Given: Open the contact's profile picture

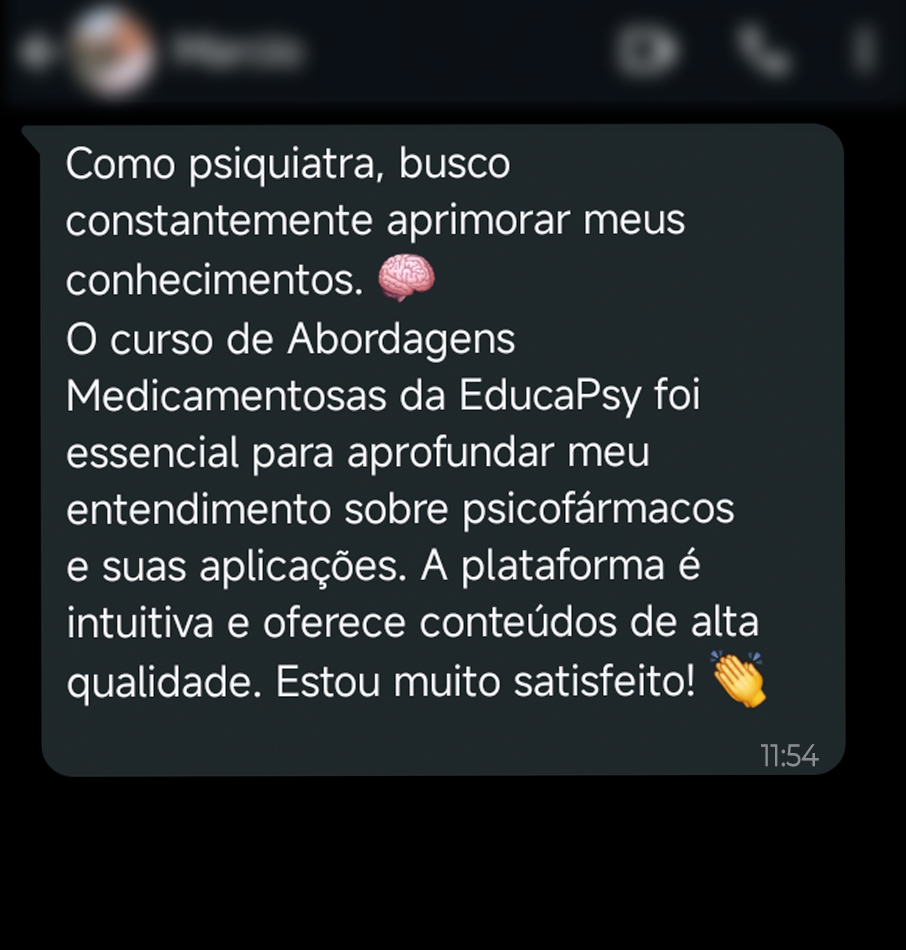Looking at the screenshot, I should 112,52.
